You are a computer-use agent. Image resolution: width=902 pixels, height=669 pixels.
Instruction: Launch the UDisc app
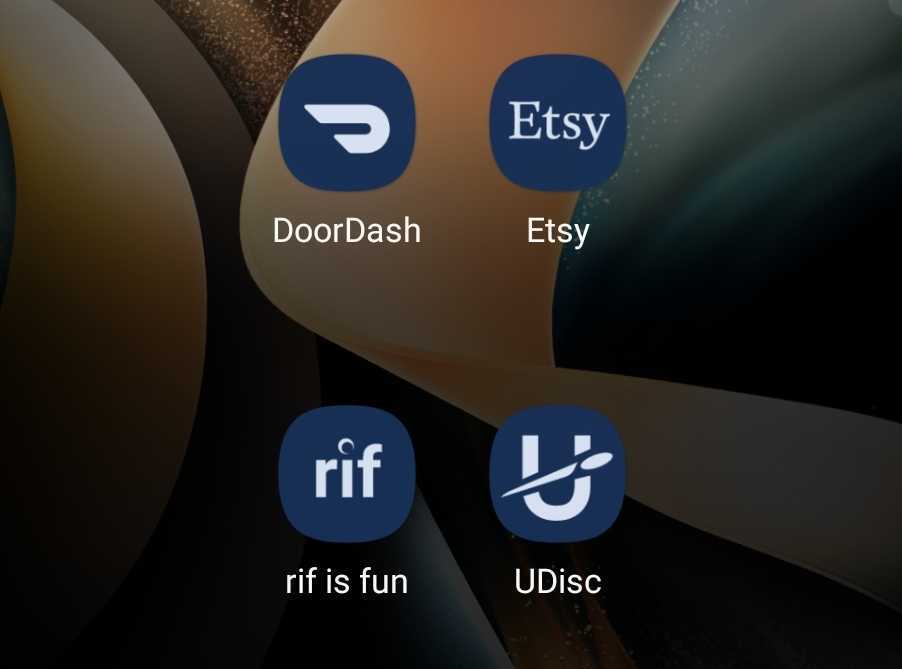click(x=557, y=473)
